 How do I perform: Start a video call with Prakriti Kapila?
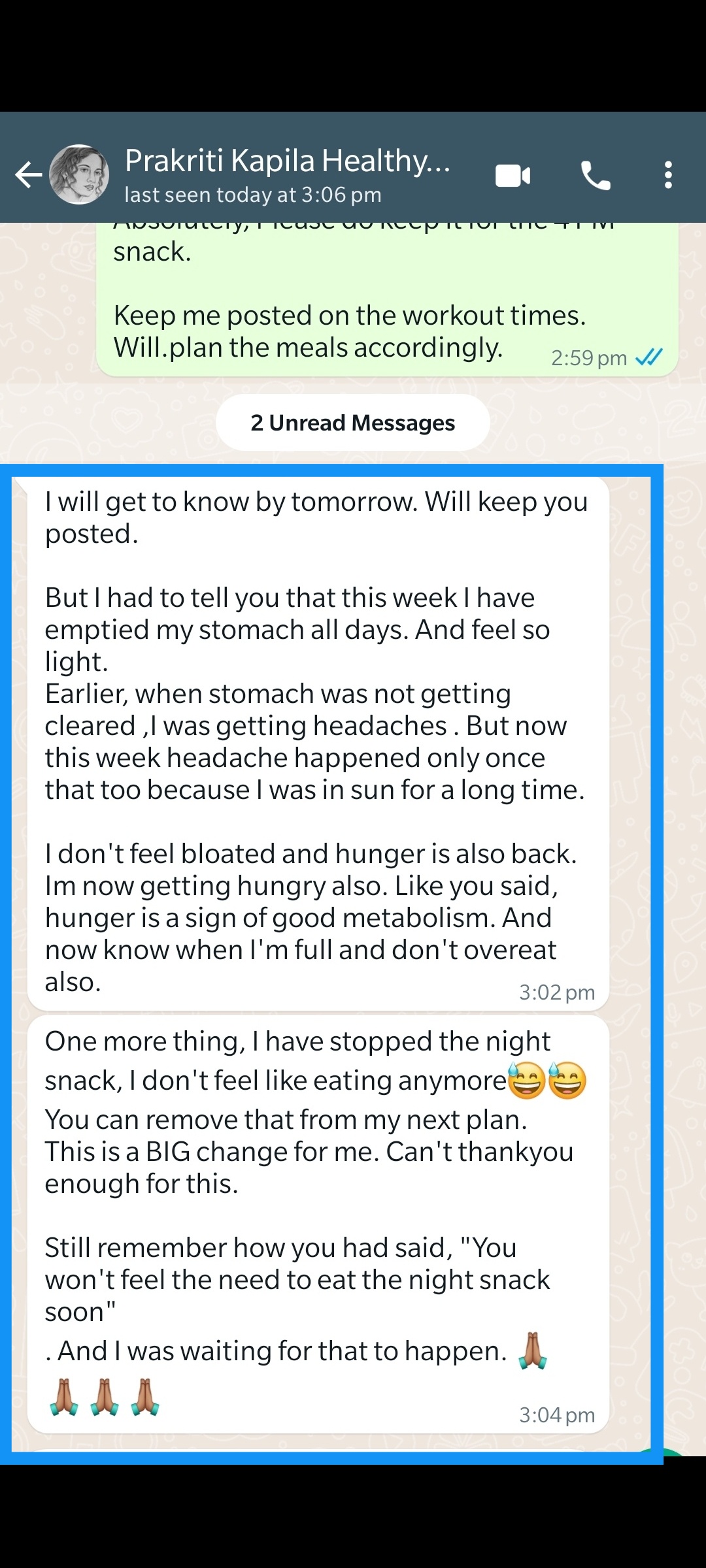point(513,175)
